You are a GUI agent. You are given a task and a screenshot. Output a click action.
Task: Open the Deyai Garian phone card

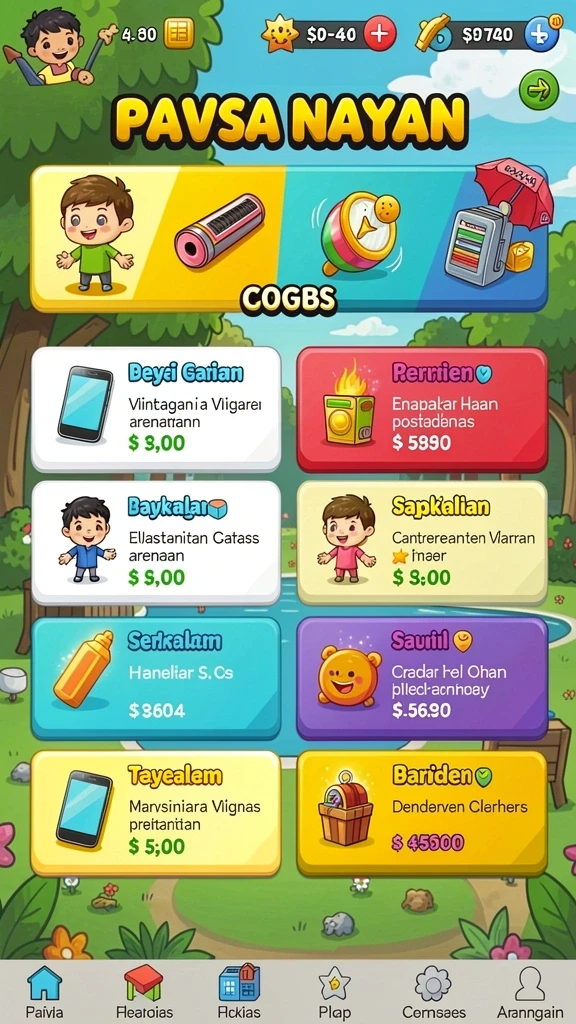156,409
